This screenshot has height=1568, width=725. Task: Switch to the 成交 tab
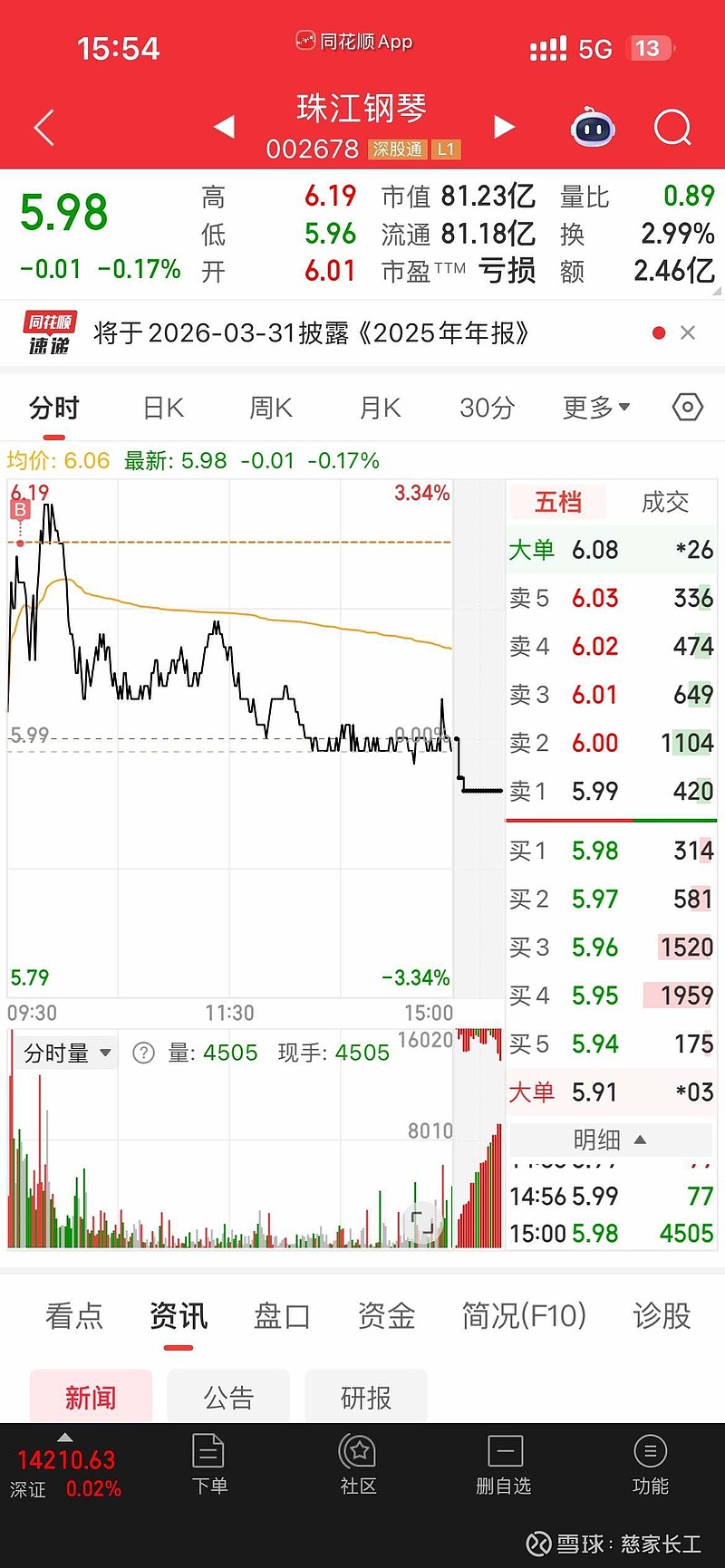tap(666, 503)
